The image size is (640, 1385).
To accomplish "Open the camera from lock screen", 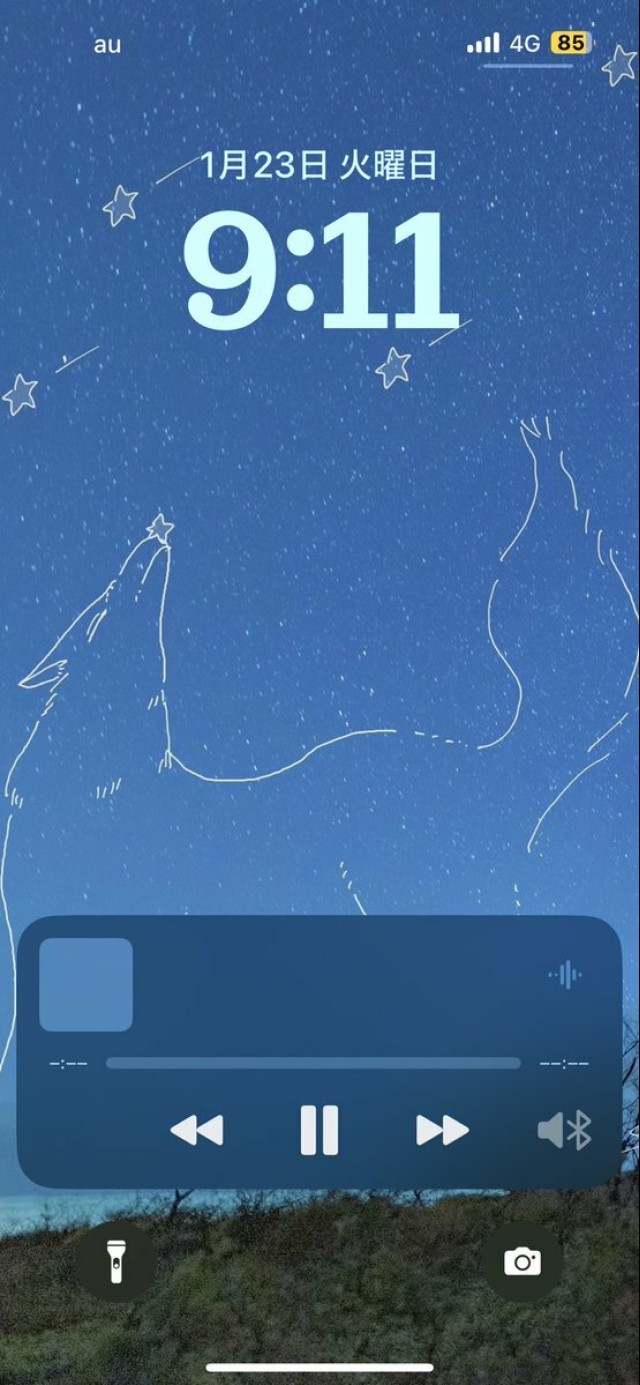I will pos(522,1261).
